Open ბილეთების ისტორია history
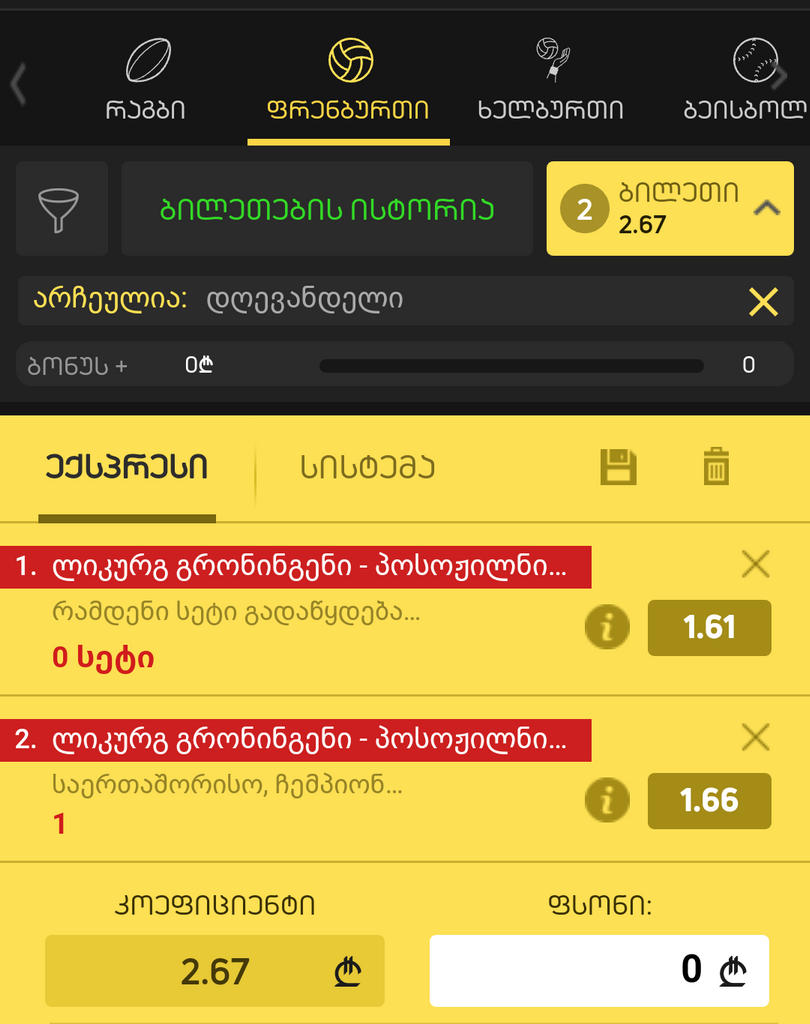The height and width of the screenshot is (1024, 810). click(327, 208)
